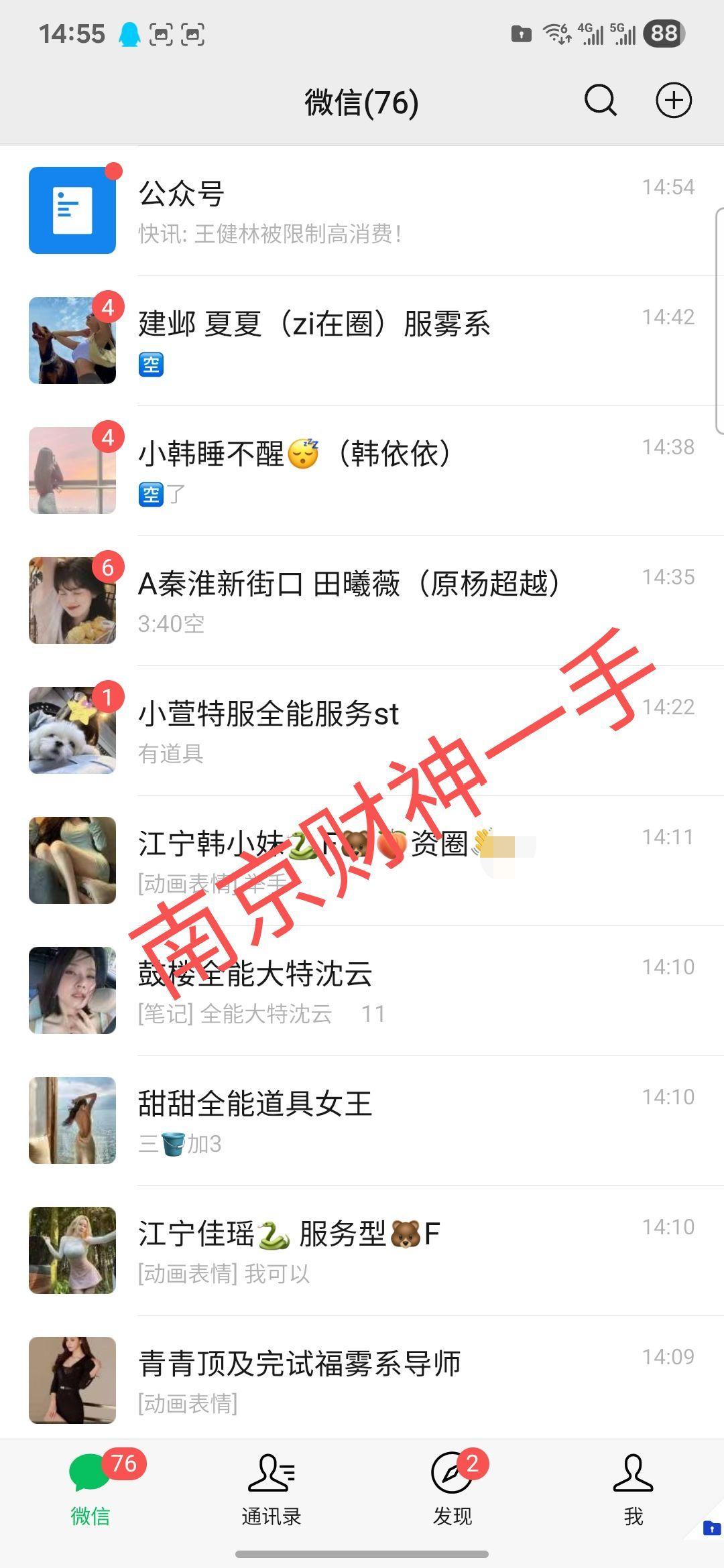724x1568 pixels.
Task: Open the search icon in the header
Action: pyautogui.click(x=600, y=101)
